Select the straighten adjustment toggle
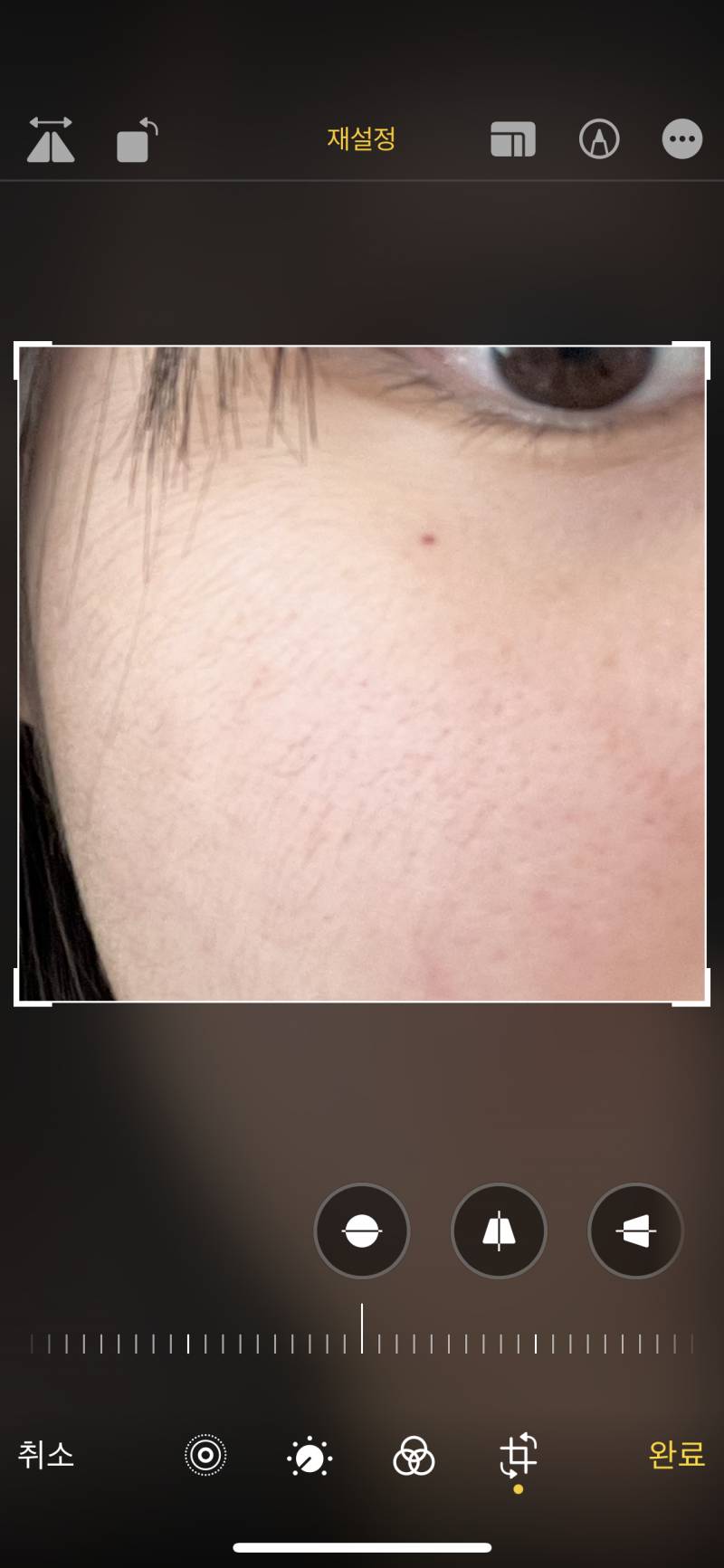This screenshot has width=724, height=1568. [x=362, y=1232]
